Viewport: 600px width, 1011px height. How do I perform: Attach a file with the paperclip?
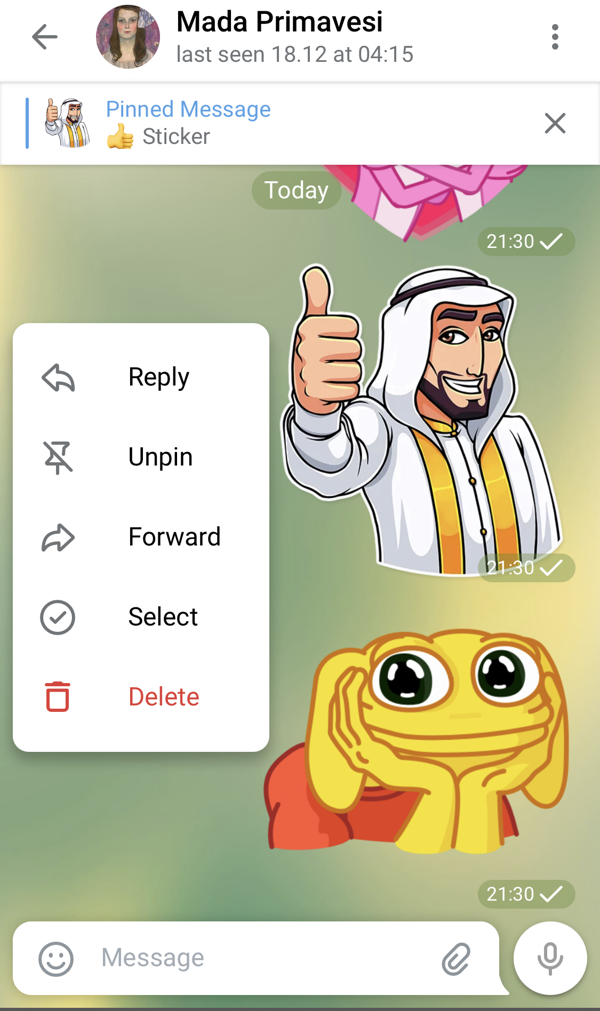[x=456, y=958]
